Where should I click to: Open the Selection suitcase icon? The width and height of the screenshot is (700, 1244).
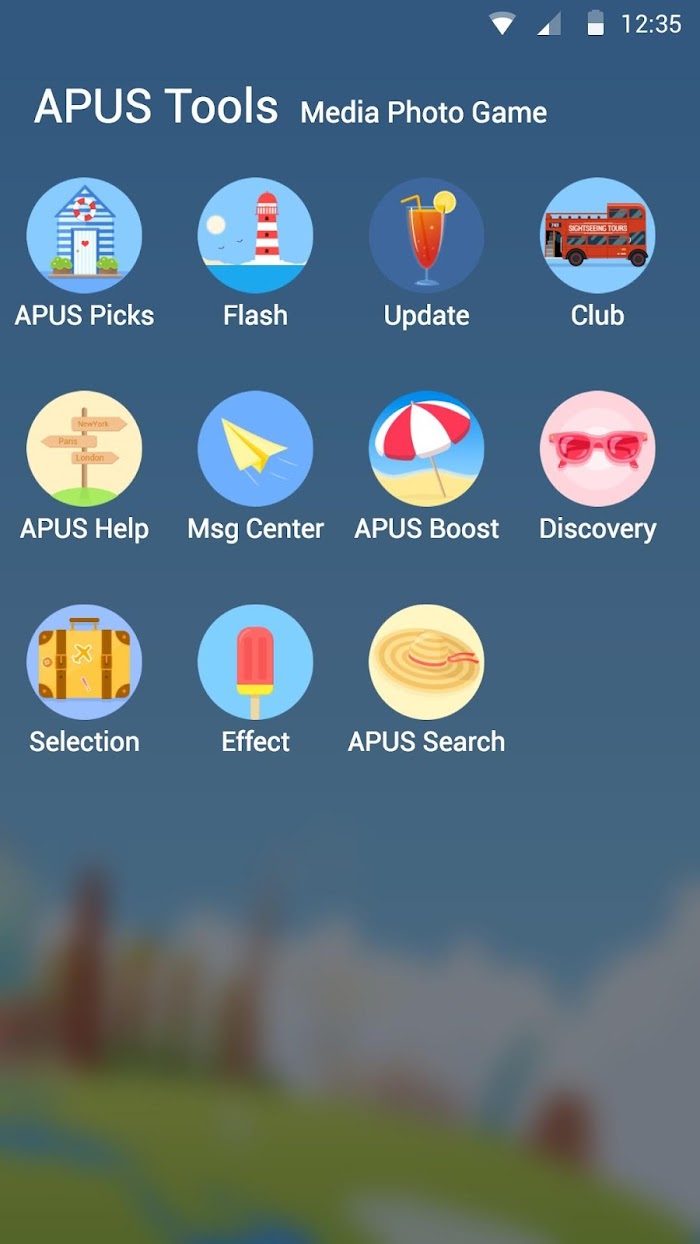pos(84,662)
